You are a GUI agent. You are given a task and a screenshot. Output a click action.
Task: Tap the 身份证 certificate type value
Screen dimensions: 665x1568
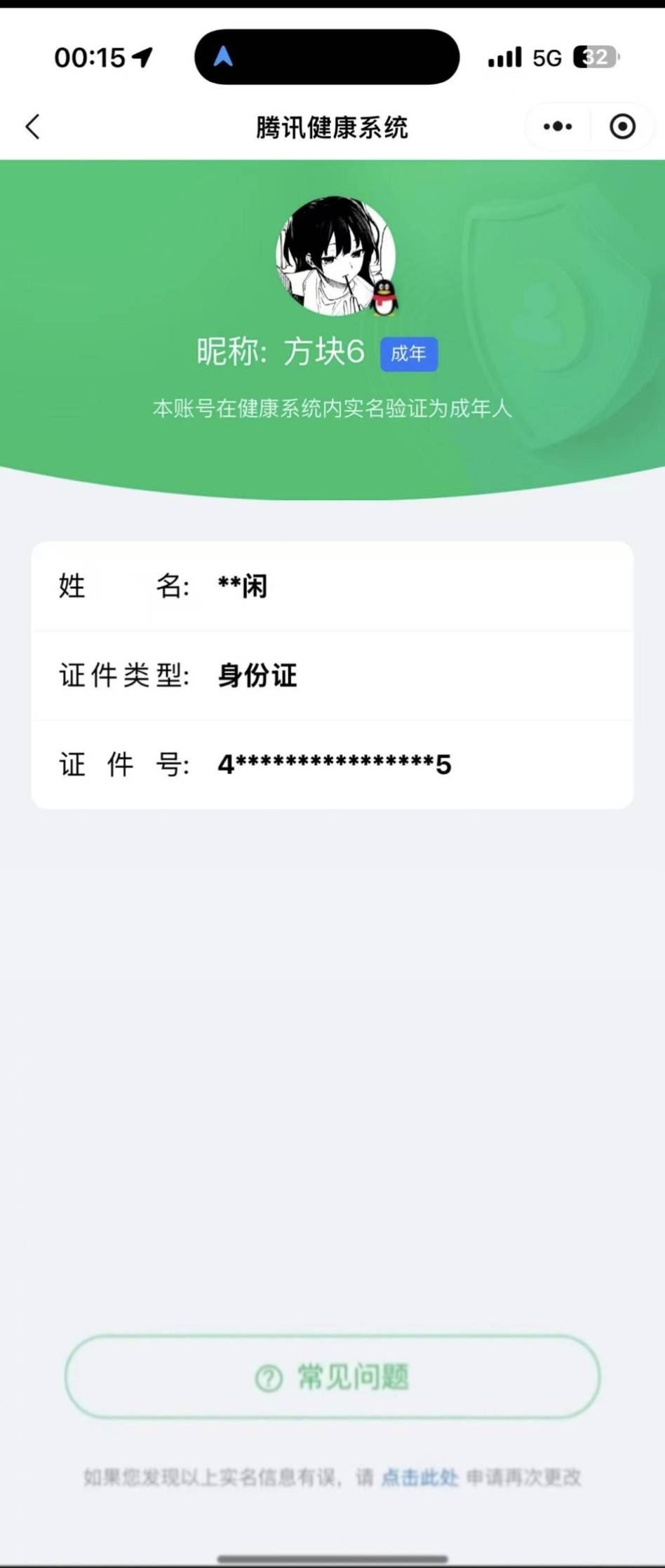[257, 676]
